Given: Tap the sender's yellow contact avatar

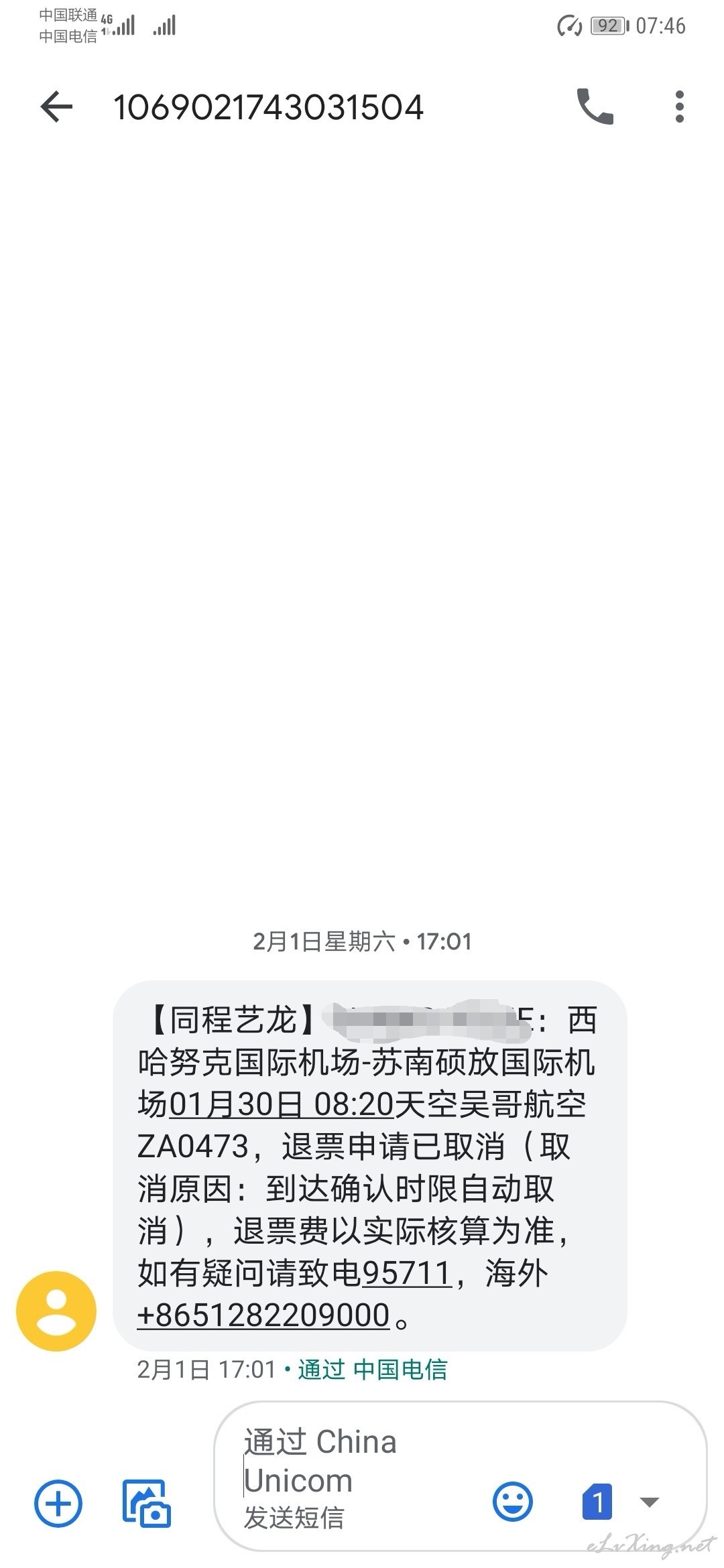Looking at the screenshot, I should 56,1311.
